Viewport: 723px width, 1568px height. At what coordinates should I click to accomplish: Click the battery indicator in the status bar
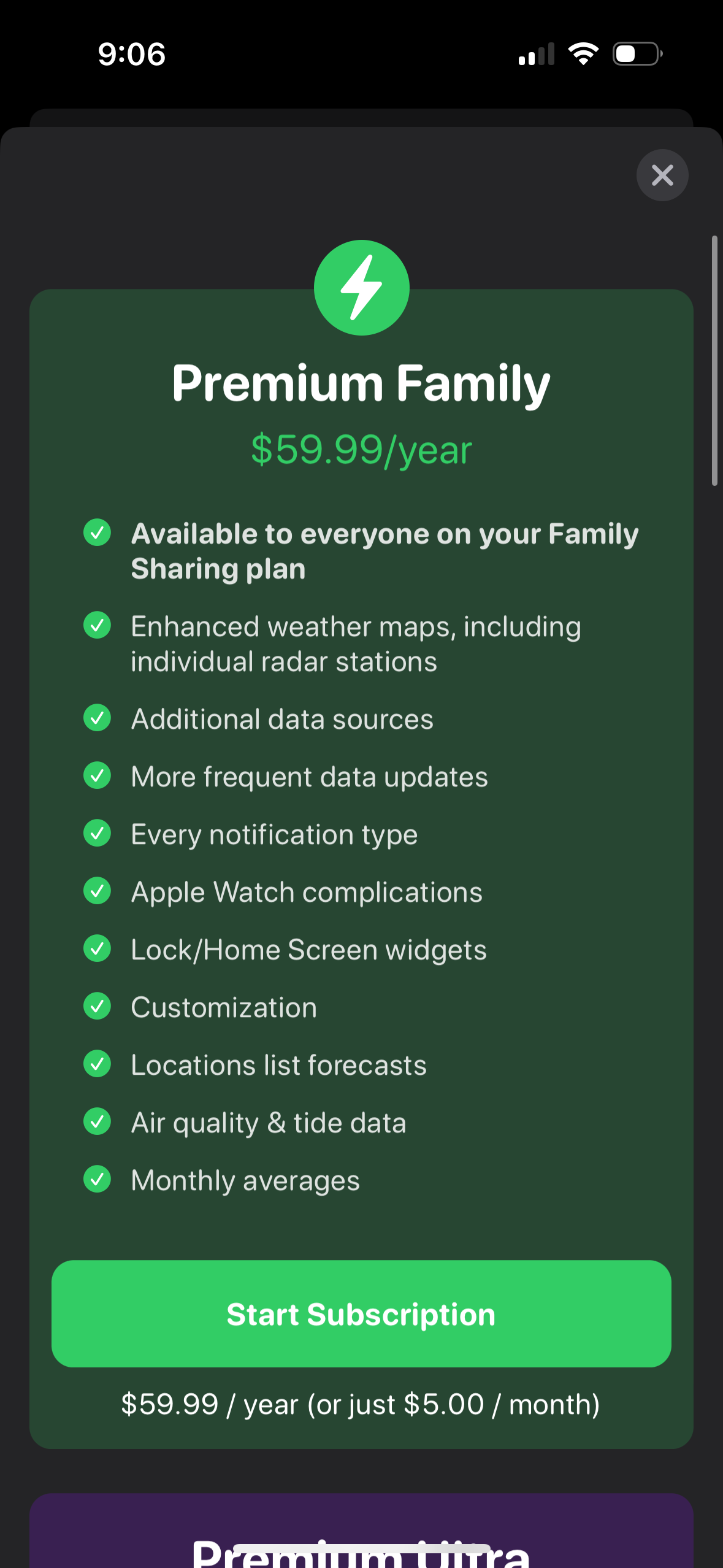[x=635, y=53]
